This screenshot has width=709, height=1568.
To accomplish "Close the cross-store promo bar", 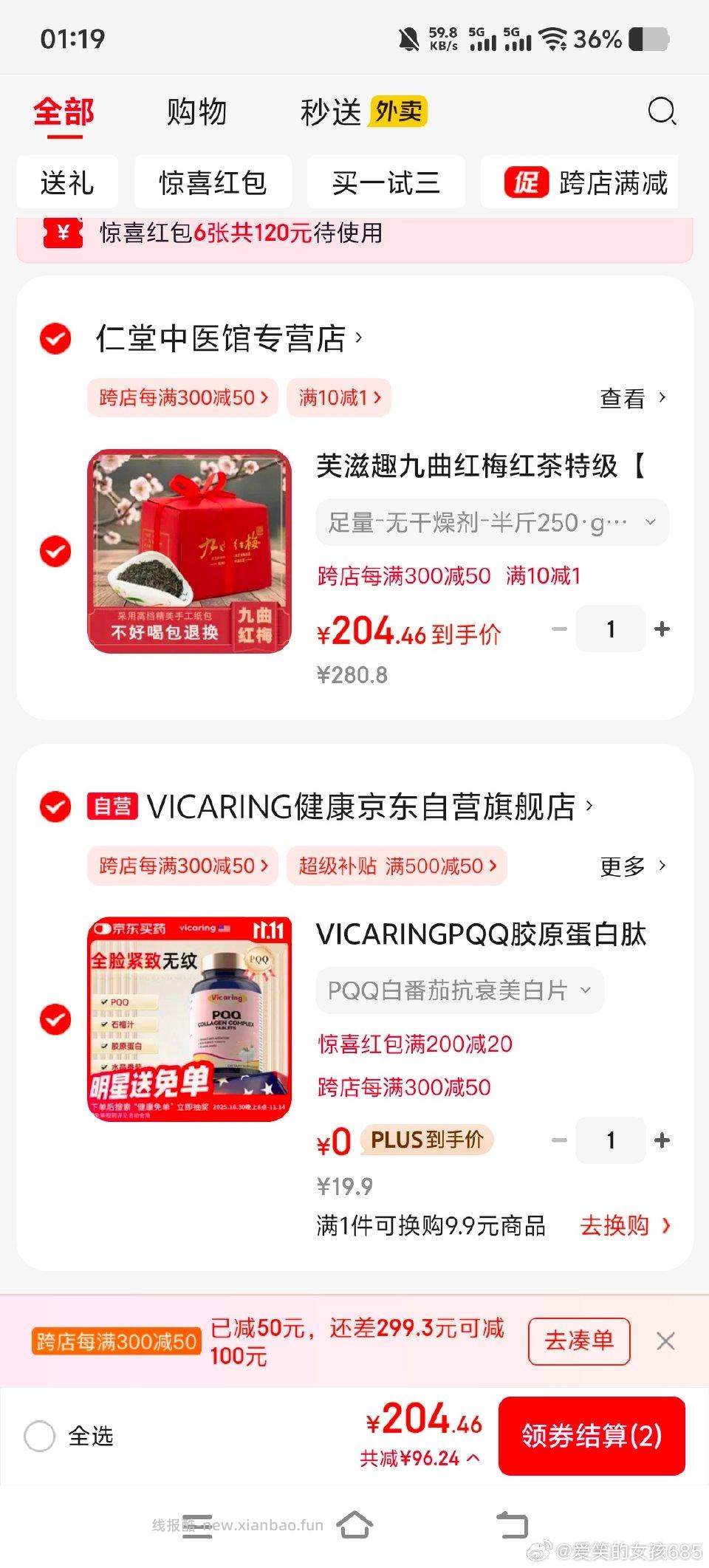I will click(665, 1341).
